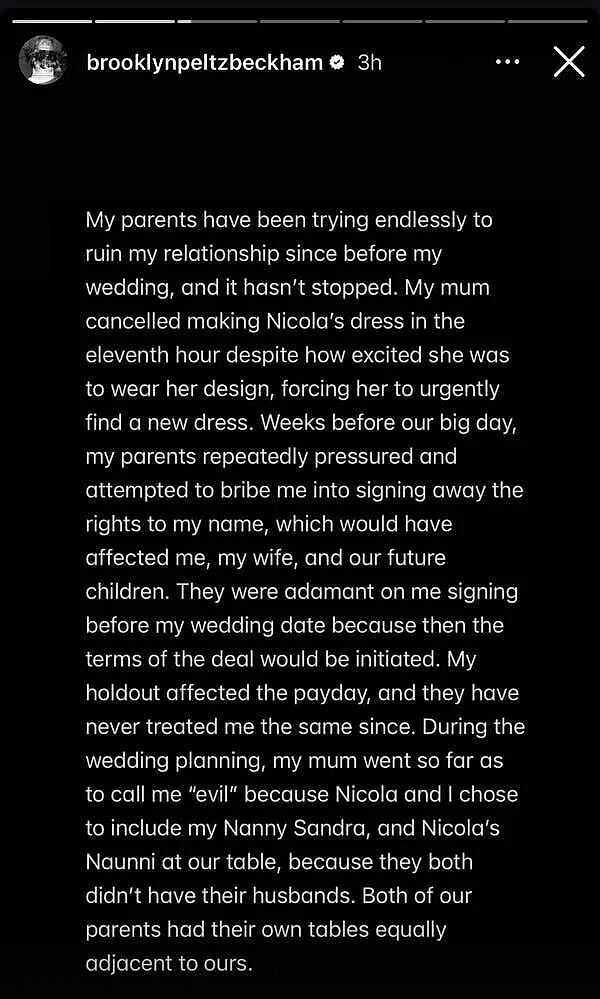Open the three-dot story options menu
This screenshot has height=999, width=600.
point(508,62)
